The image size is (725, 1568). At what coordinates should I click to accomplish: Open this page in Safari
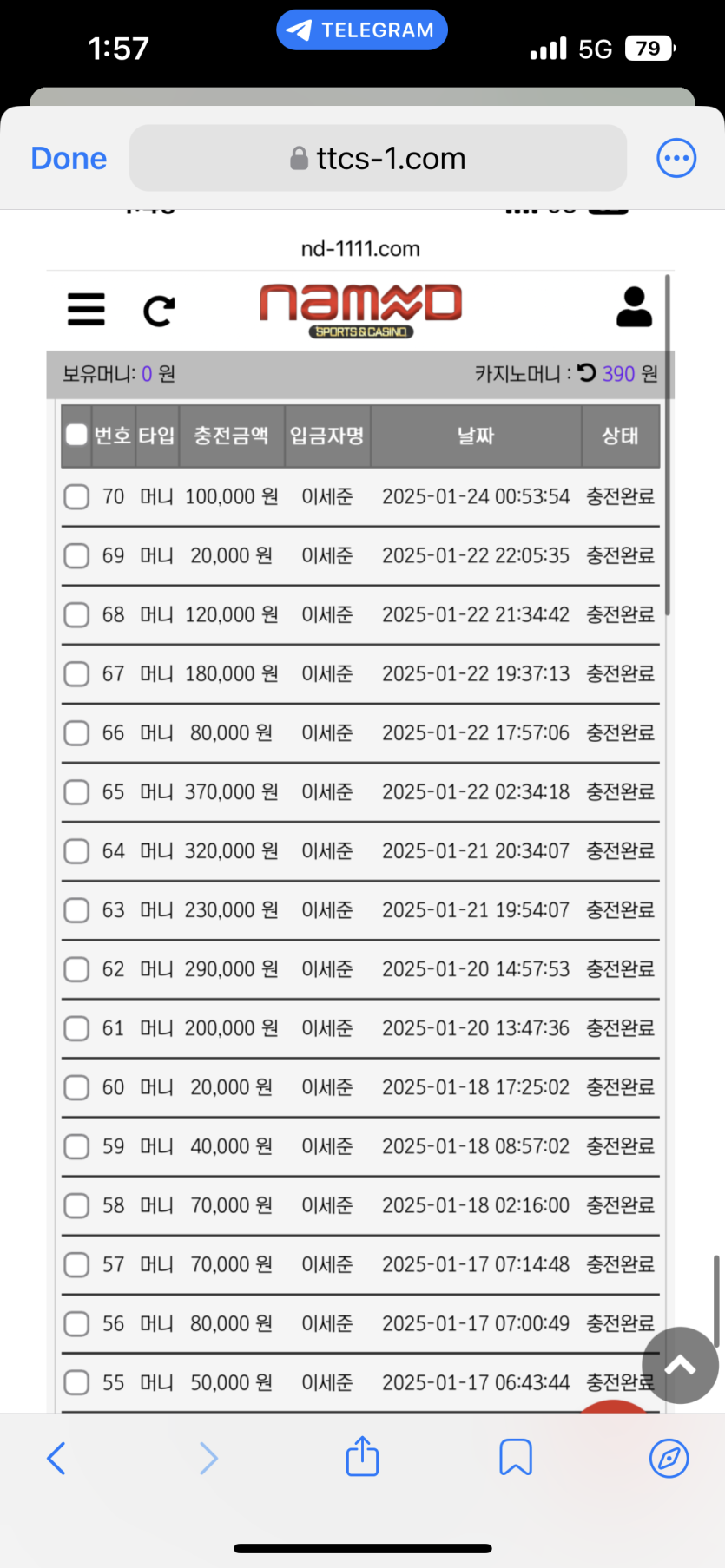(669, 1458)
